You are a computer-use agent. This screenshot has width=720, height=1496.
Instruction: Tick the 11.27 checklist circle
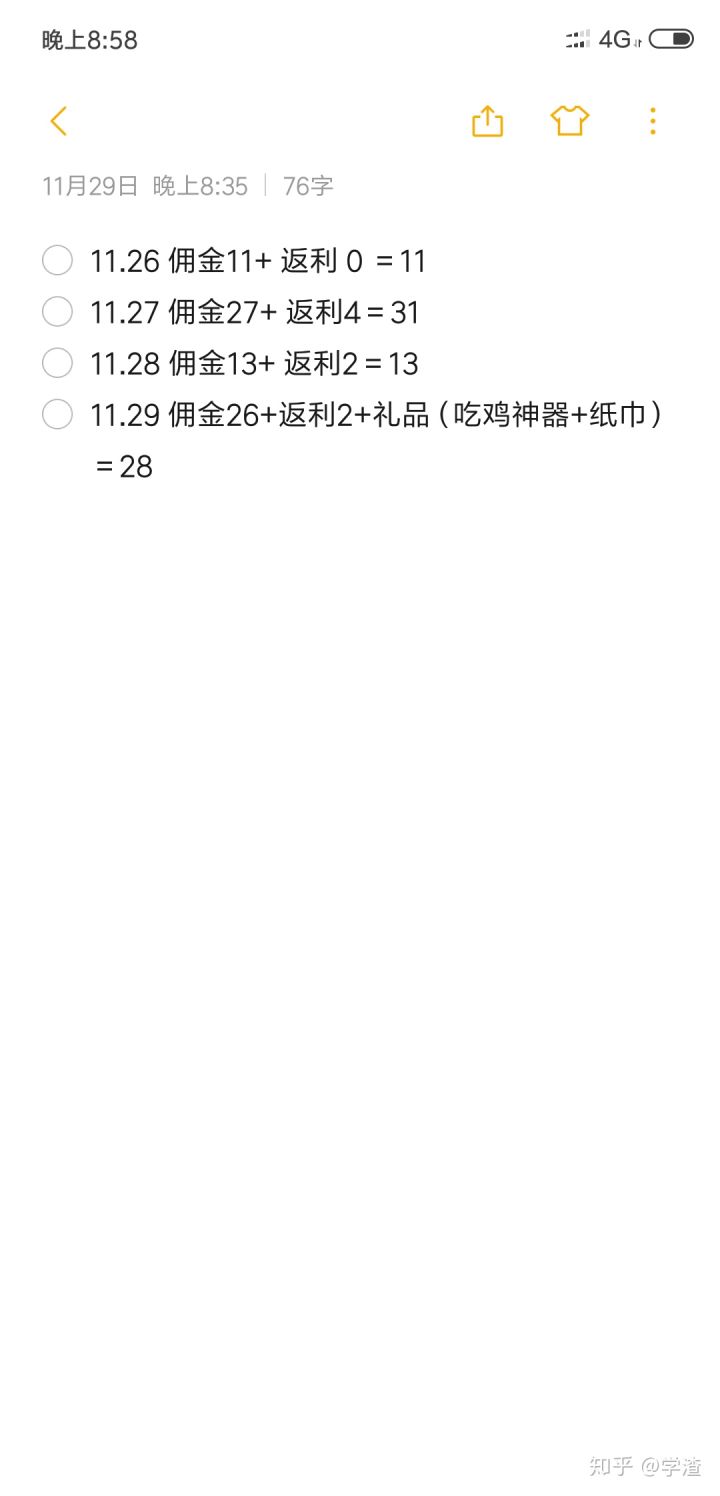(57, 312)
